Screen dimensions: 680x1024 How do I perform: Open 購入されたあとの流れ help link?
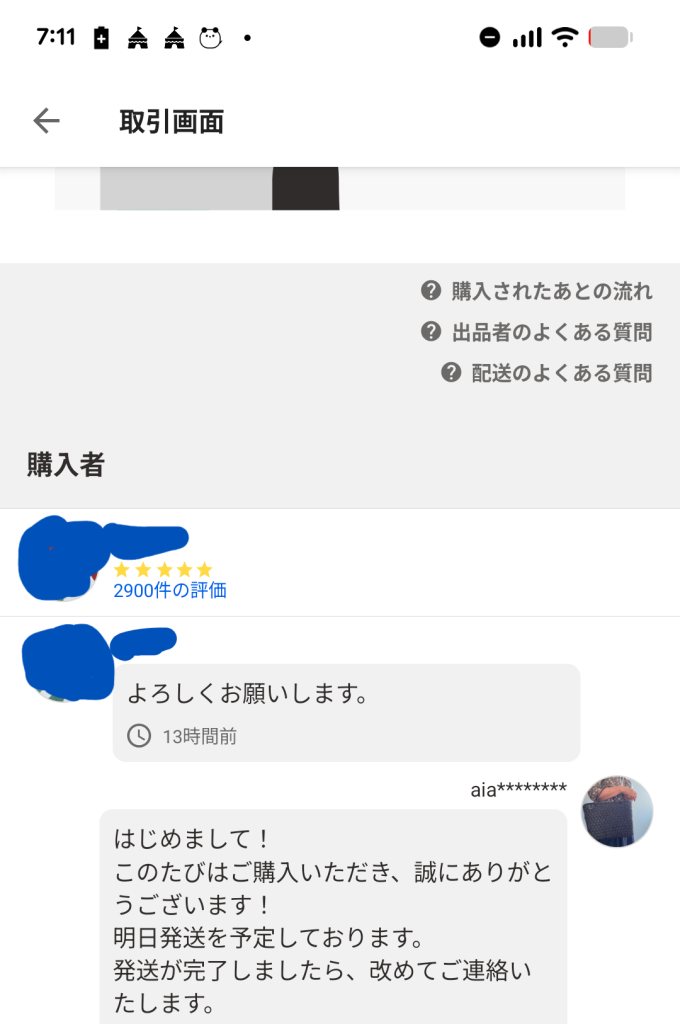pyautogui.click(x=537, y=291)
